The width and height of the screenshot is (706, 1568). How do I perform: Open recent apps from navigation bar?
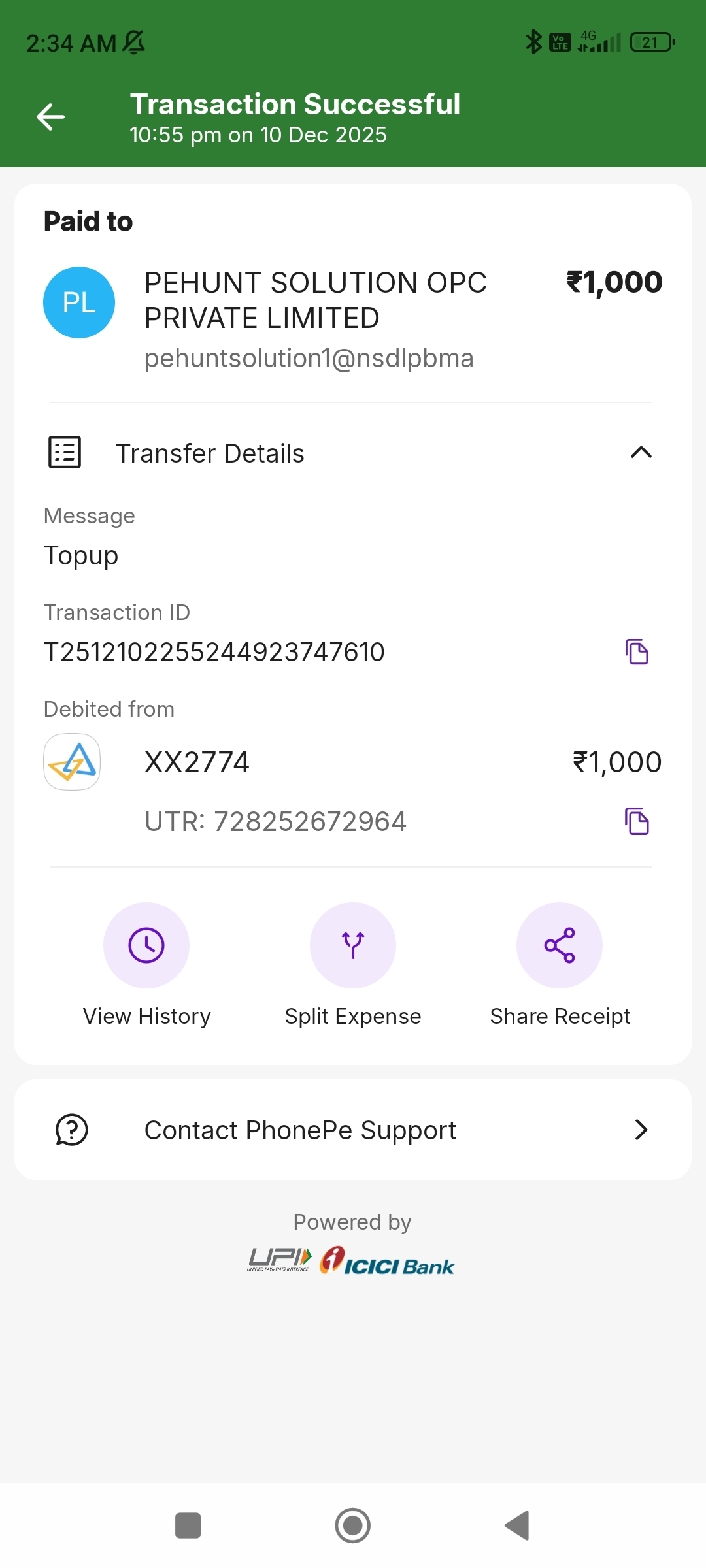click(188, 1526)
